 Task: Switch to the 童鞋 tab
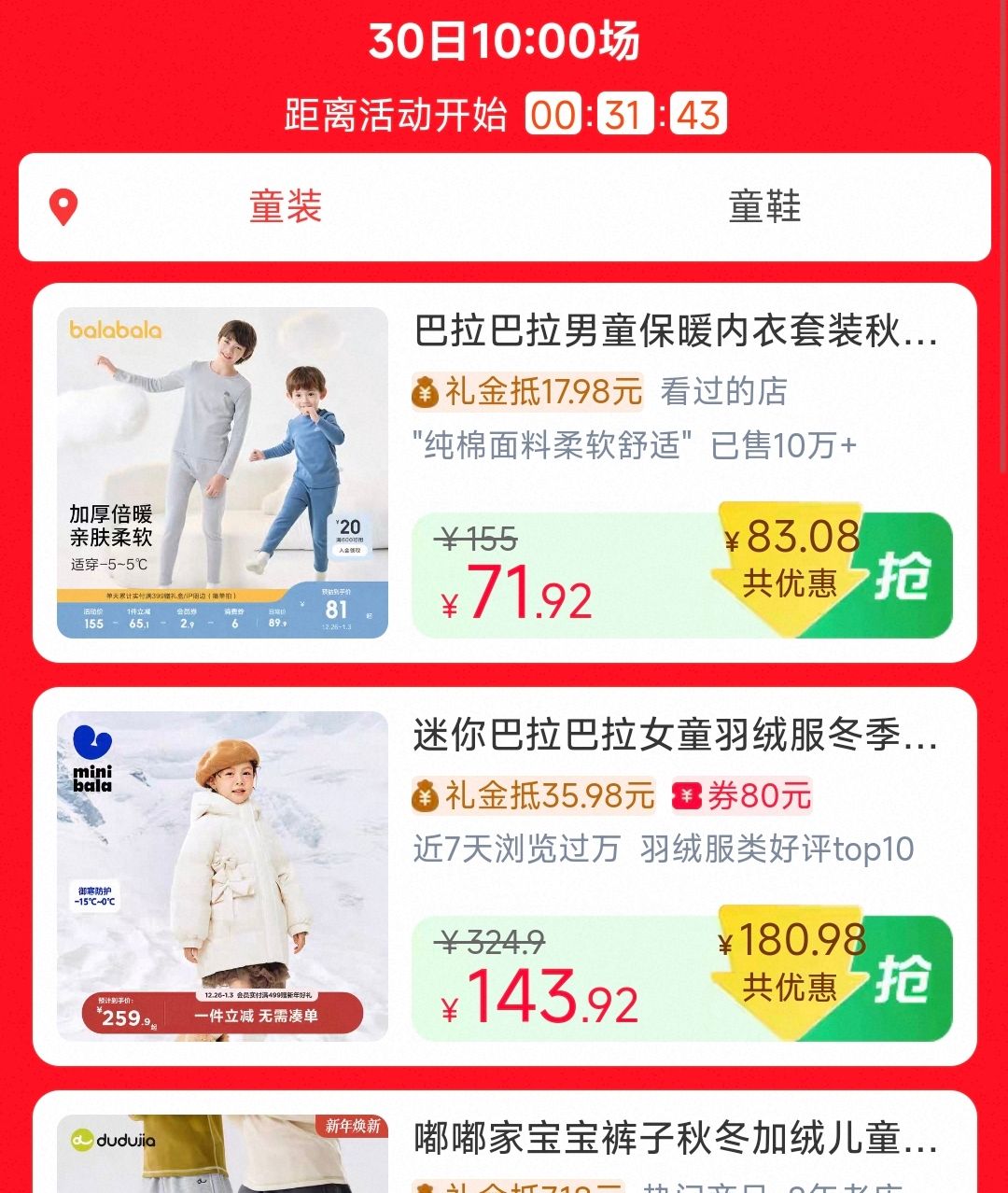click(x=764, y=206)
